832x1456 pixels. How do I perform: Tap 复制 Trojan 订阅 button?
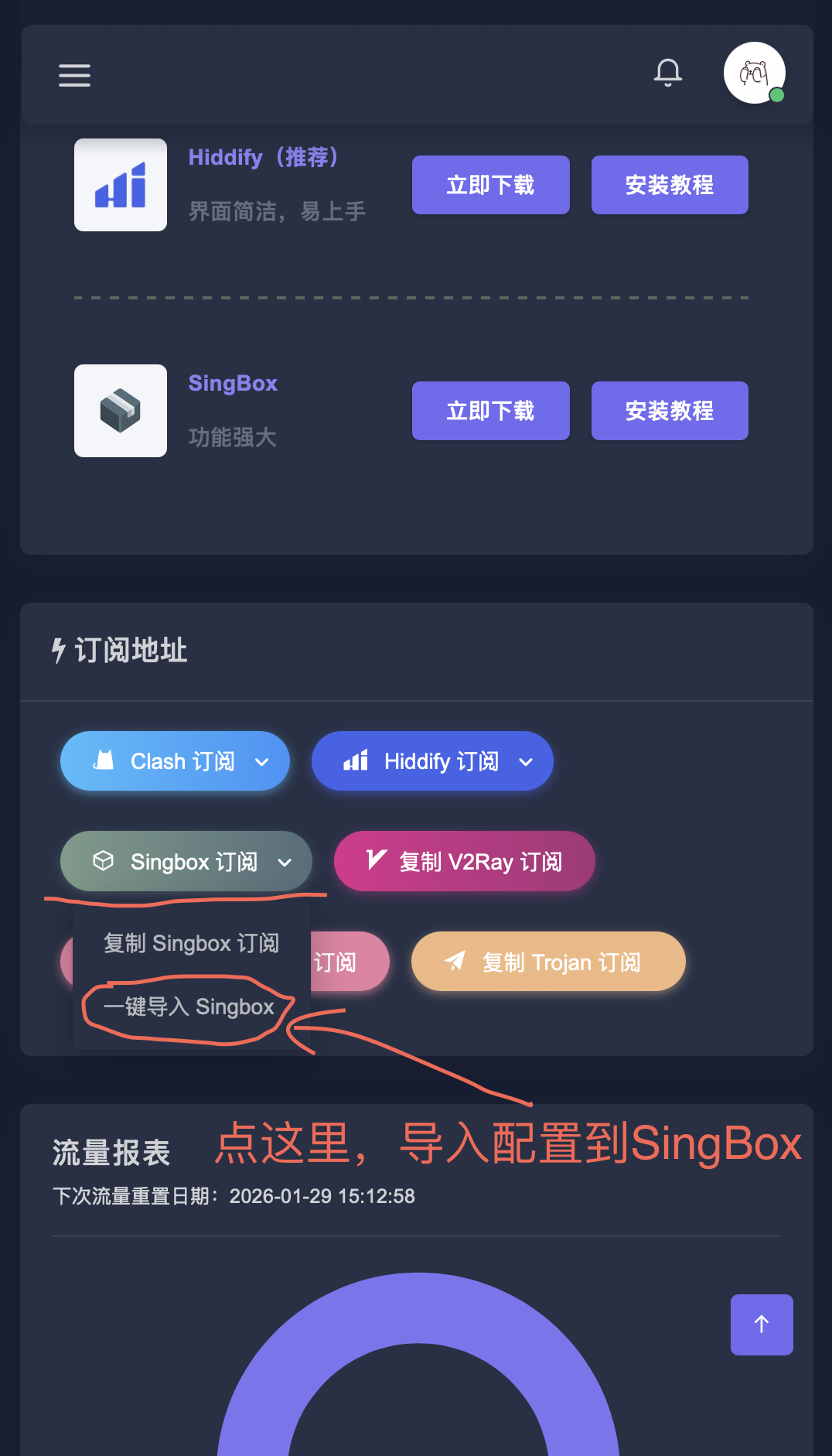[x=548, y=962]
